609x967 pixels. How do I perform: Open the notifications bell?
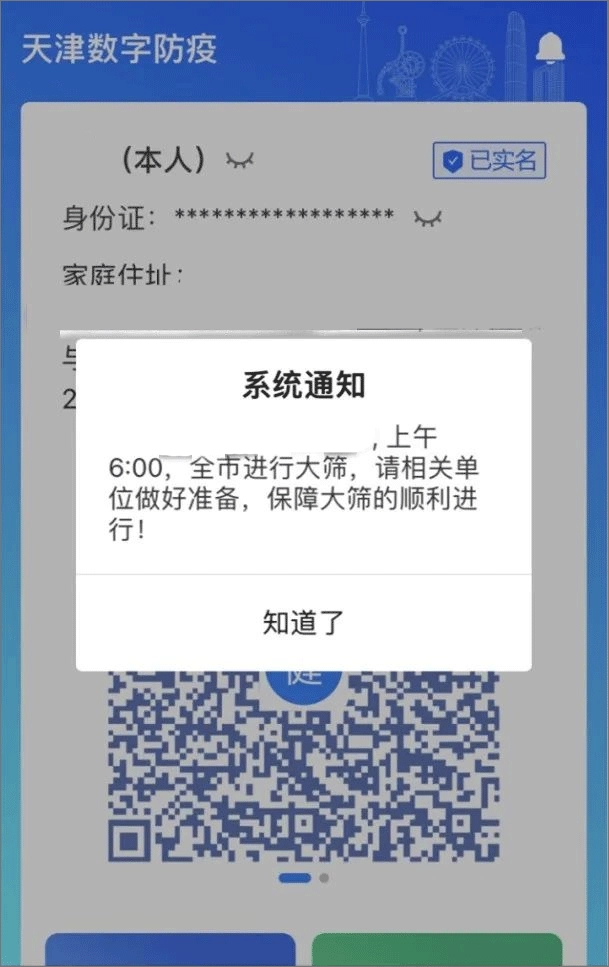549,47
